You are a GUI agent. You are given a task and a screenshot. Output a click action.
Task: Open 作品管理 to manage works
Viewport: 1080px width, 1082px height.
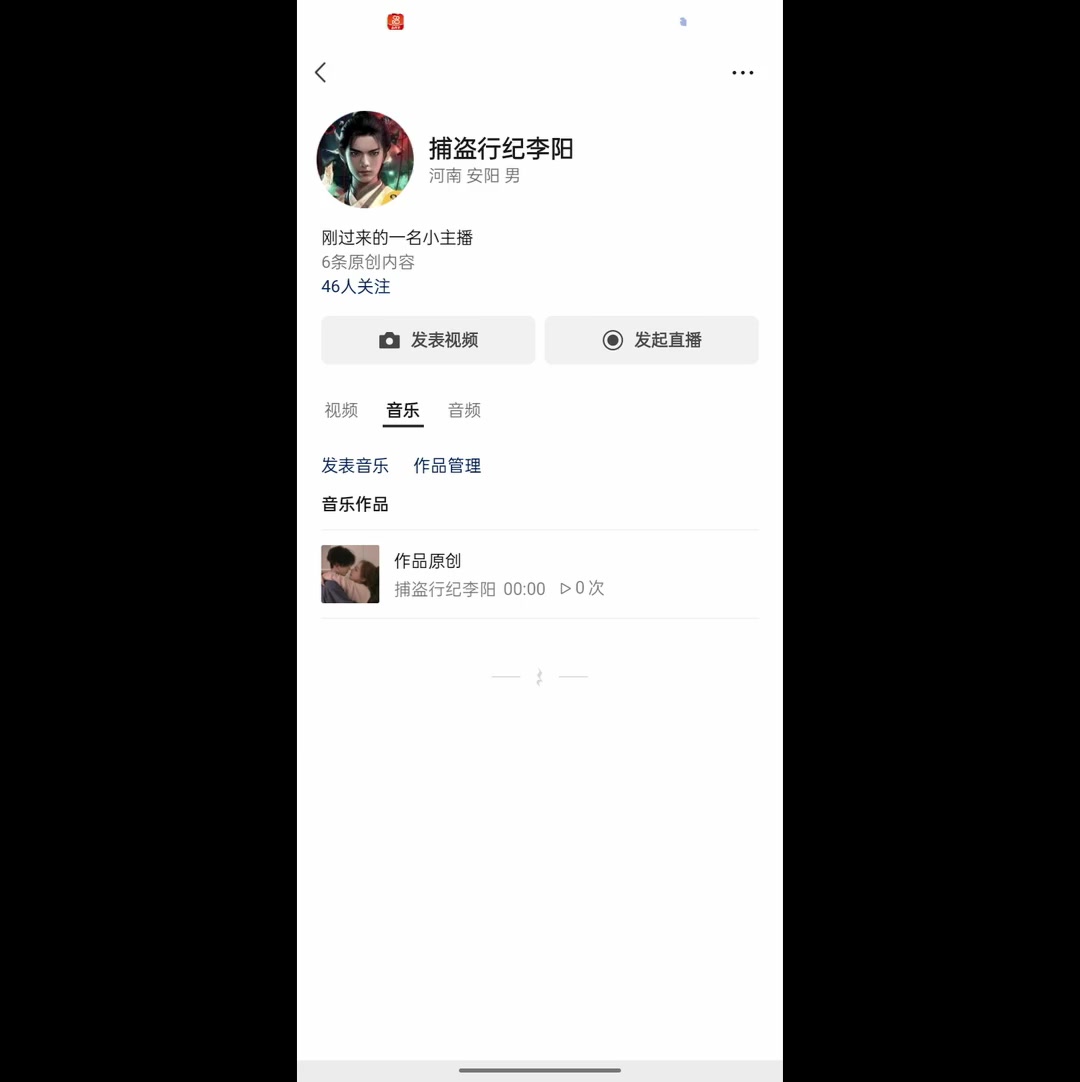click(447, 465)
